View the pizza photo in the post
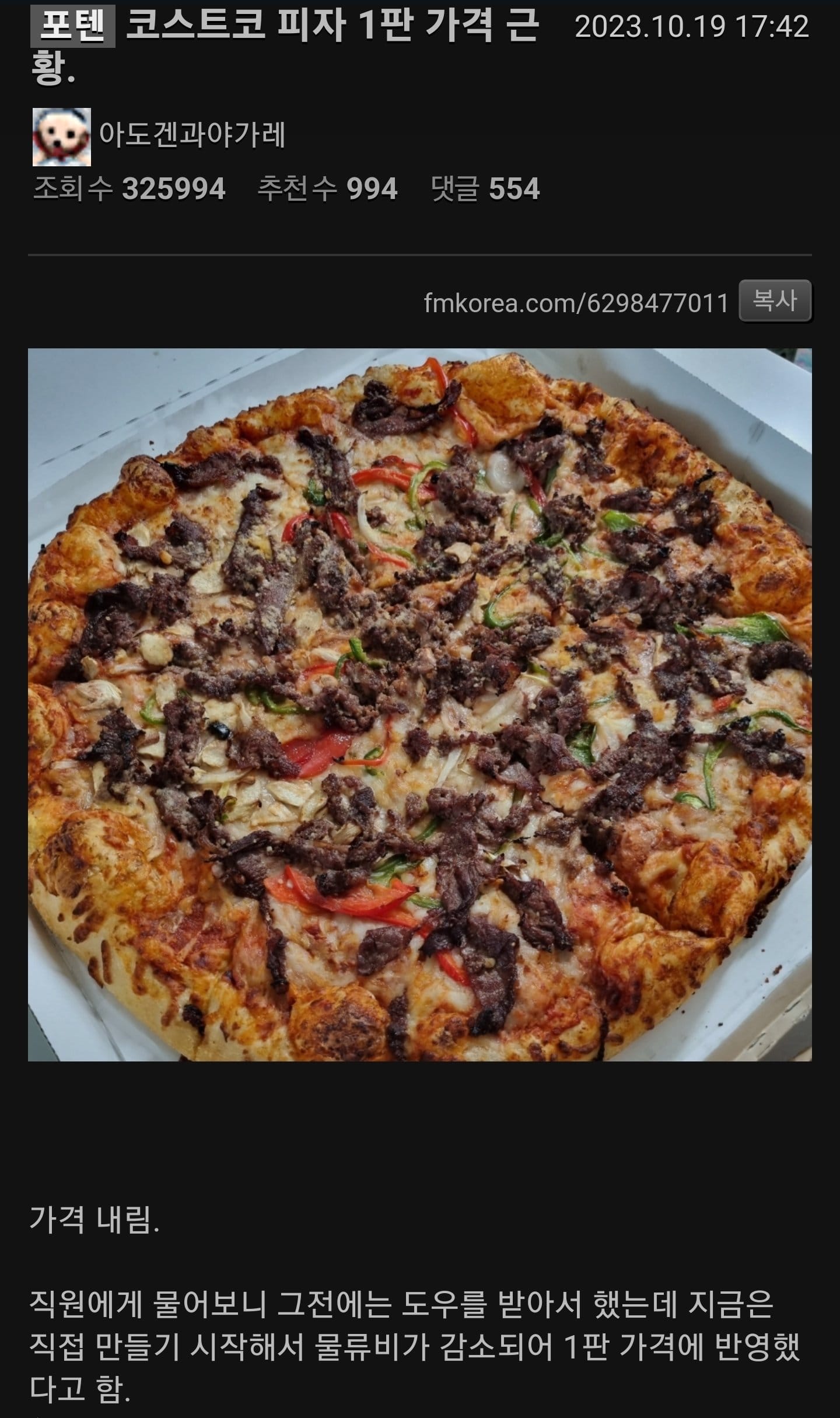The height and width of the screenshot is (1418, 840). point(419,704)
